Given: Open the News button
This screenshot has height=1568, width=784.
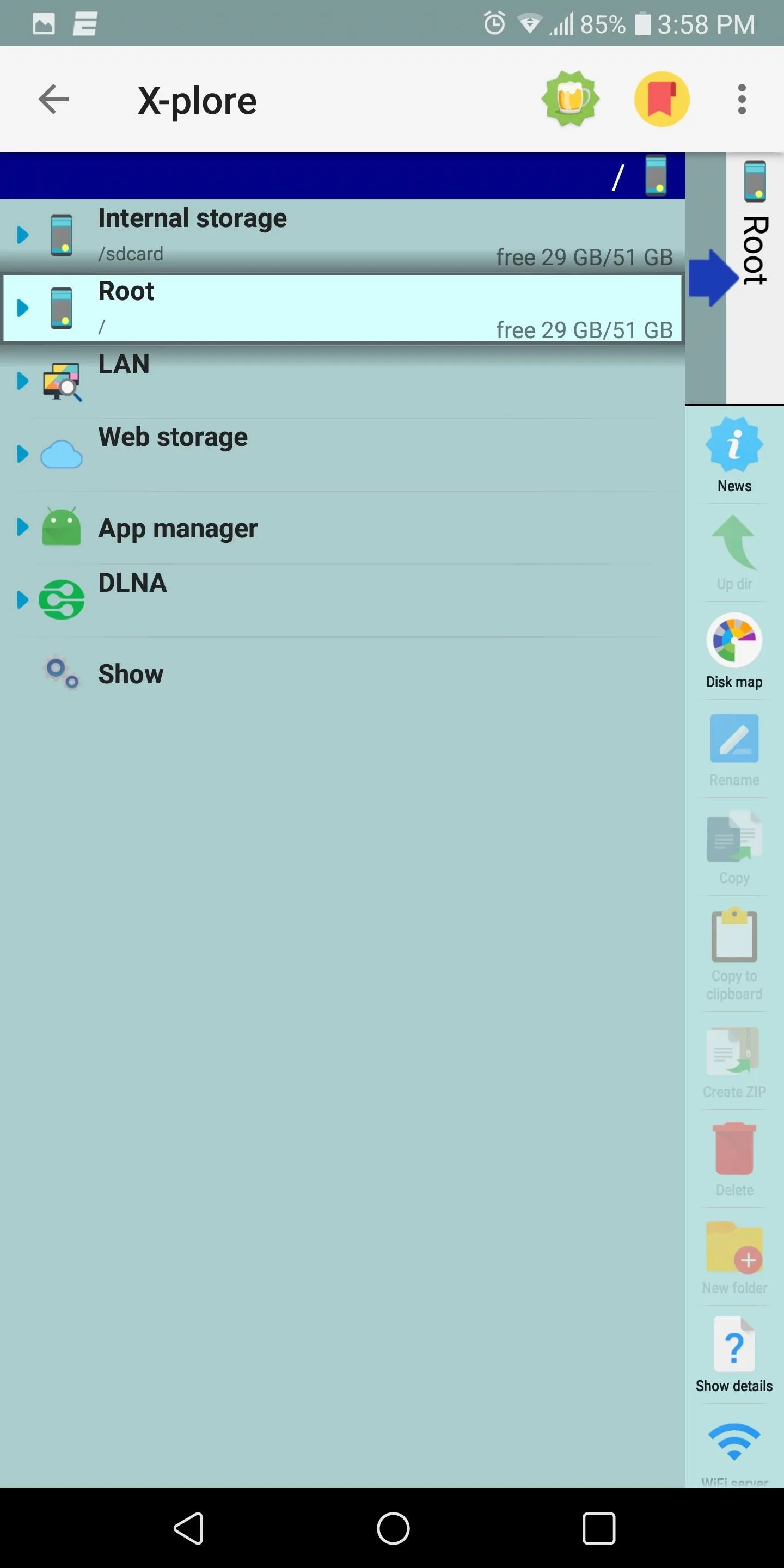Looking at the screenshot, I should [x=734, y=455].
